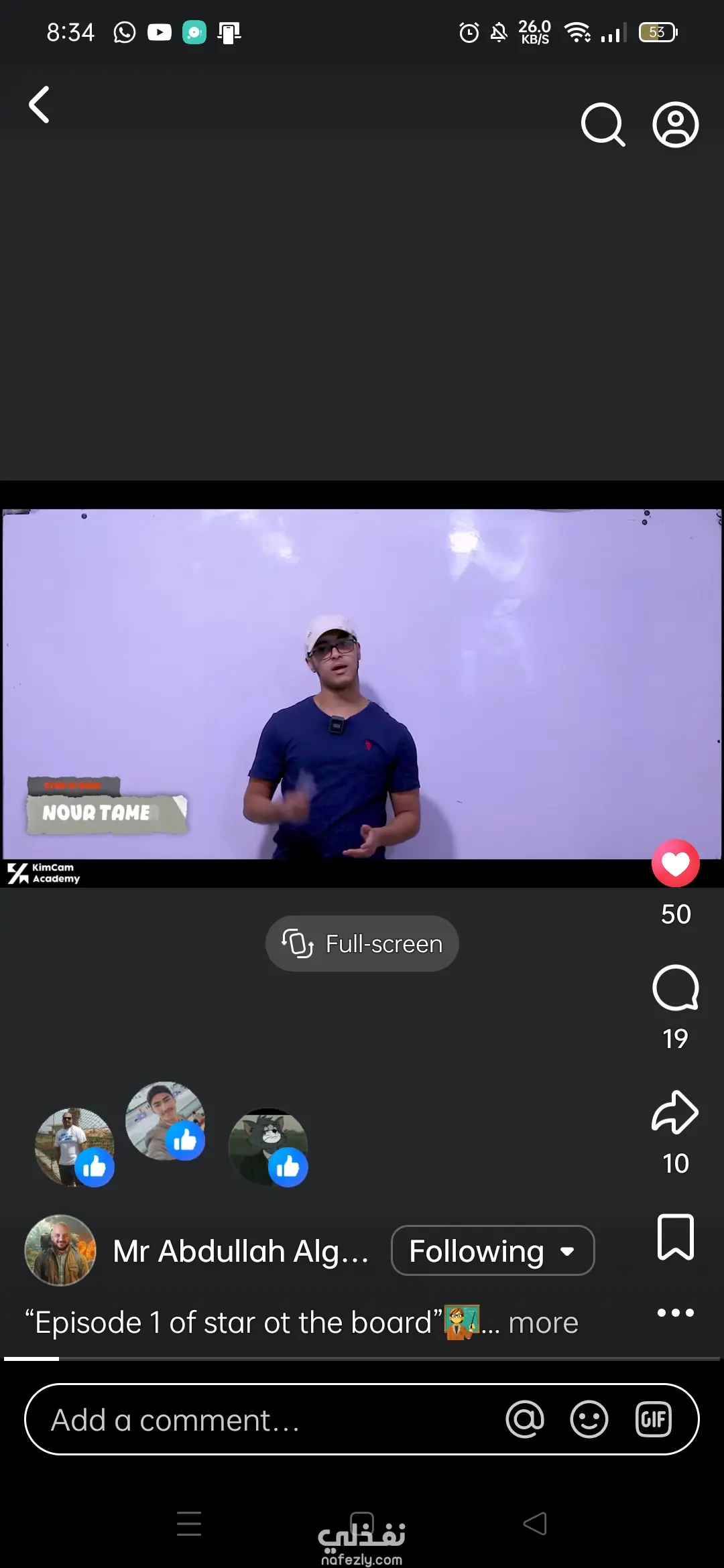Viewport: 724px width, 1568px height.
Task: Open search from the magnifier icon
Action: pyautogui.click(x=603, y=125)
